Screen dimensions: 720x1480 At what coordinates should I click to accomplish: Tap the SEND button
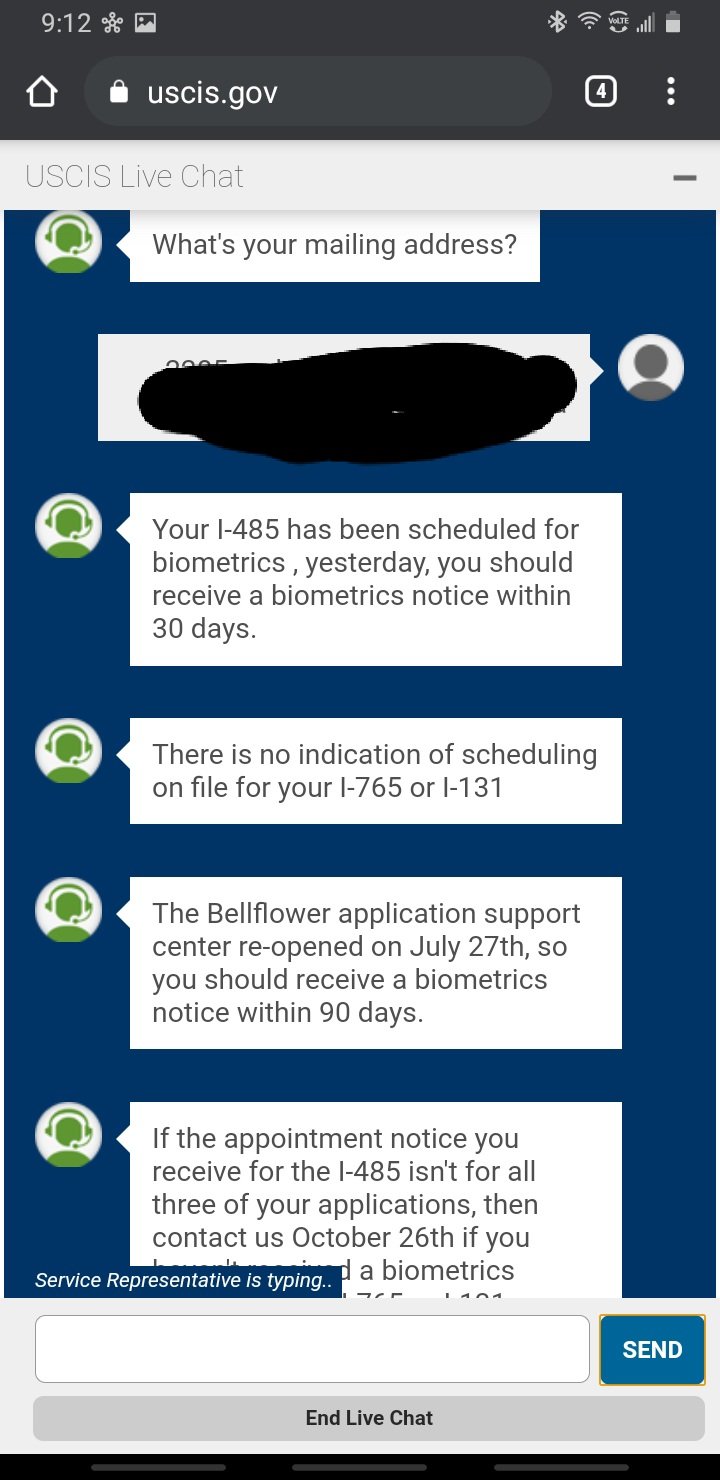pyautogui.click(x=652, y=1349)
